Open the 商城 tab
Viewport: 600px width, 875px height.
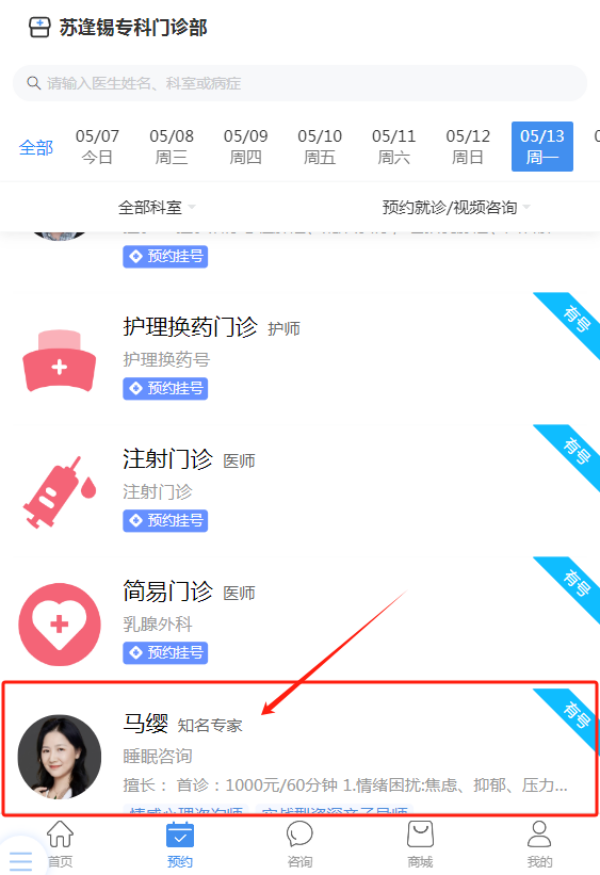[420, 845]
